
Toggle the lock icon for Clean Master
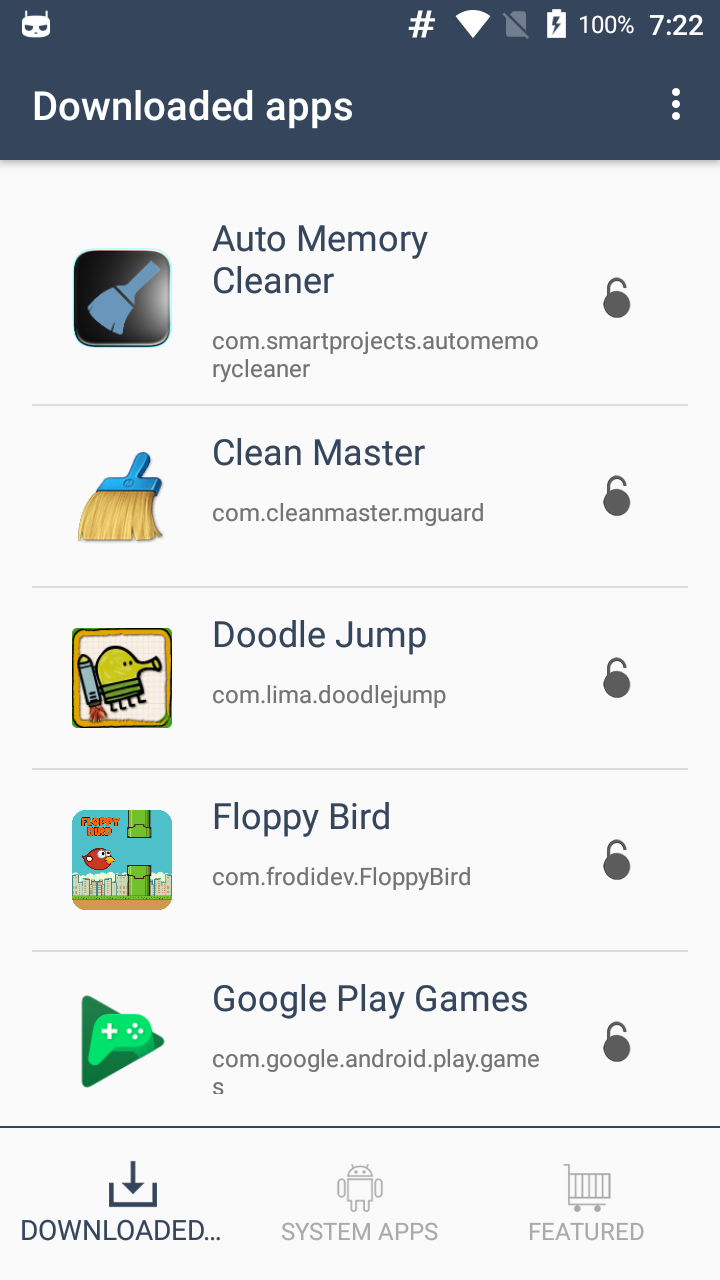[x=617, y=496]
